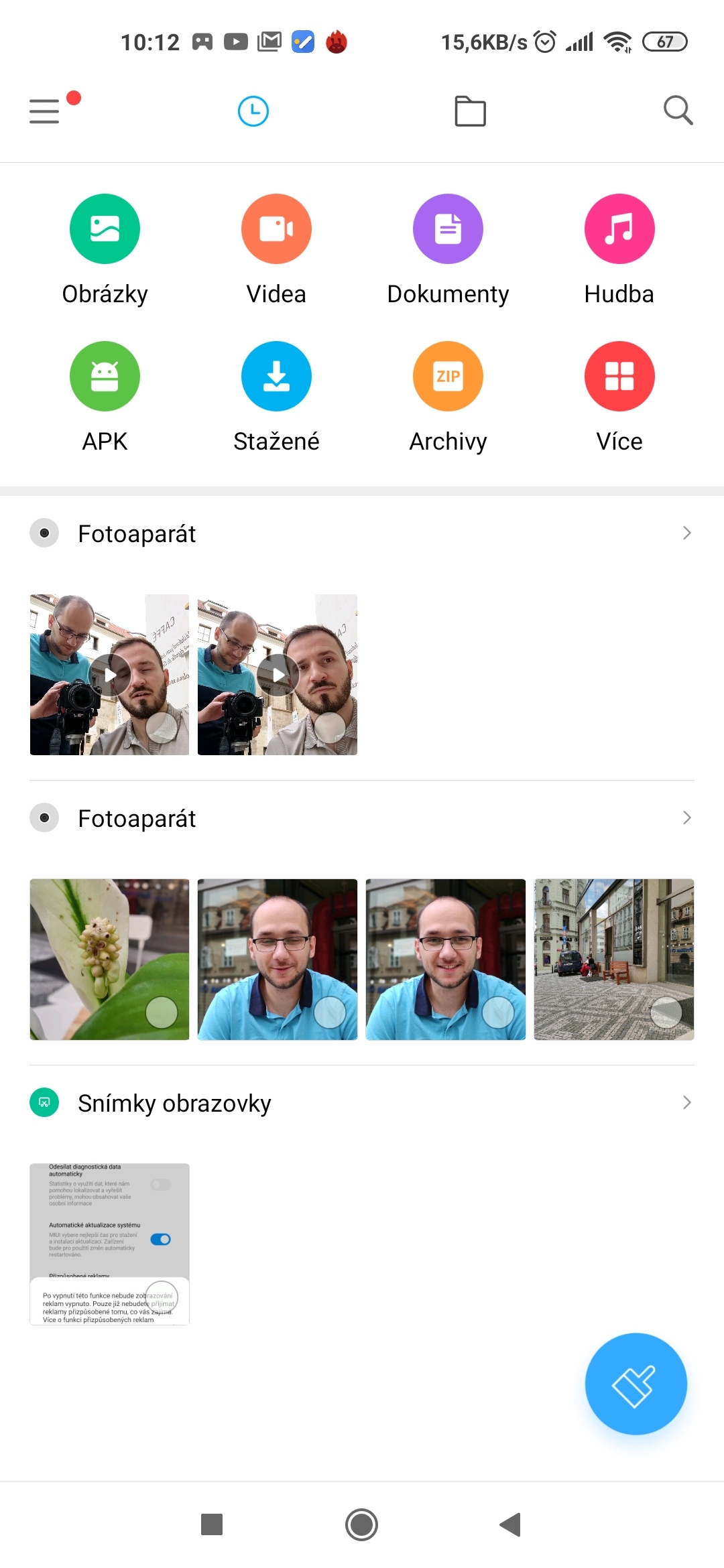This screenshot has width=724, height=1568.
Task: Select the screenshot thumbnail via its circle toggle
Action: click(160, 1297)
